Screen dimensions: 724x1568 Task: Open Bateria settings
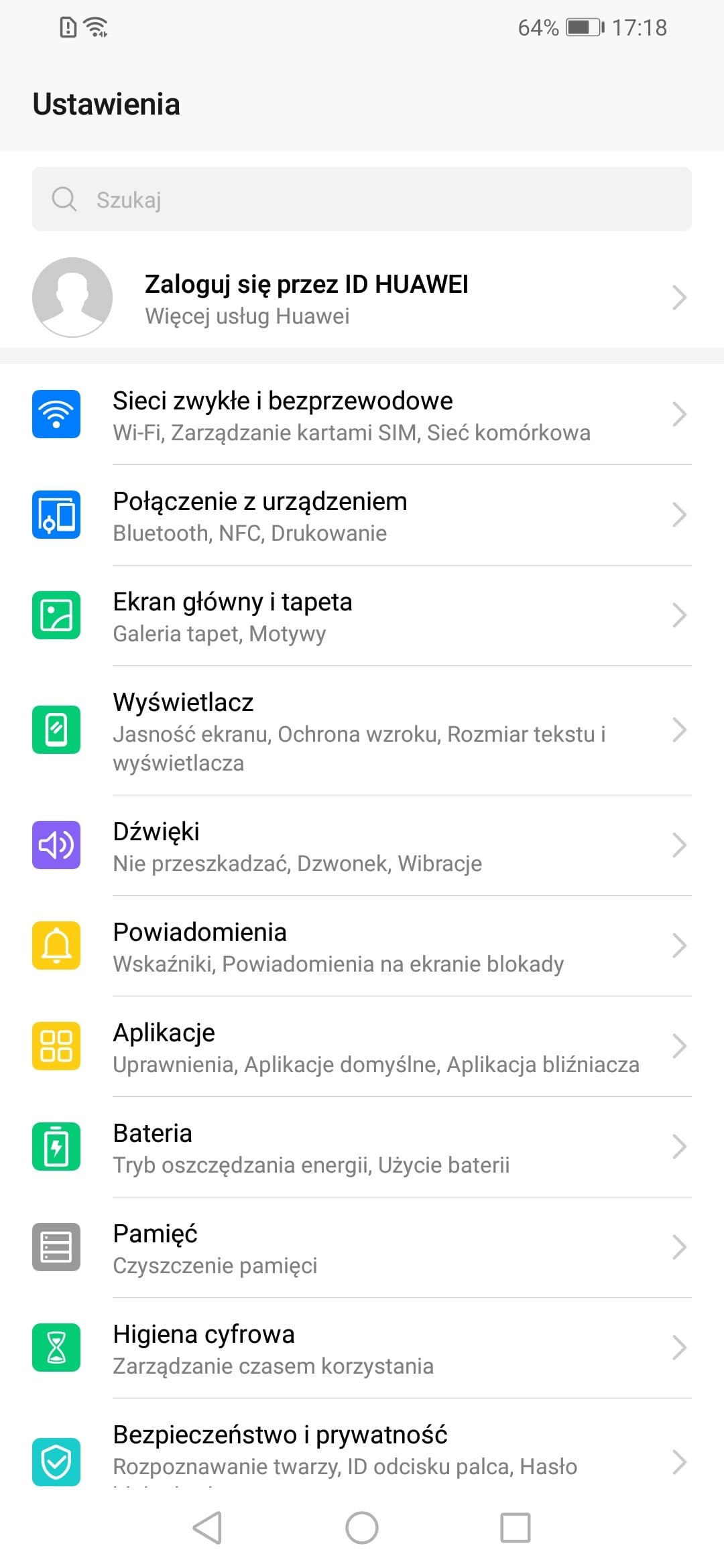point(362,1147)
